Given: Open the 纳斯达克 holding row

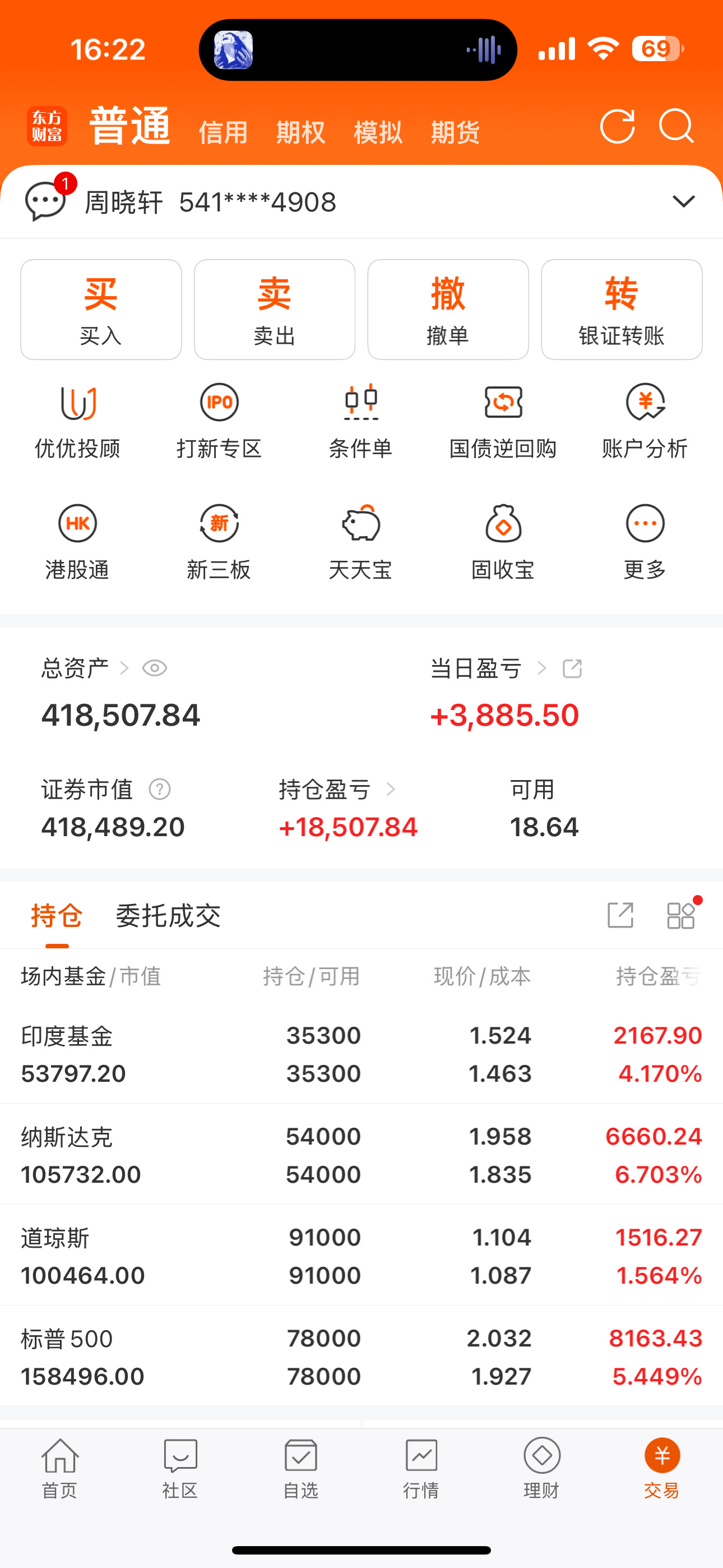Looking at the screenshot, I should click(x=361, y=1155).
